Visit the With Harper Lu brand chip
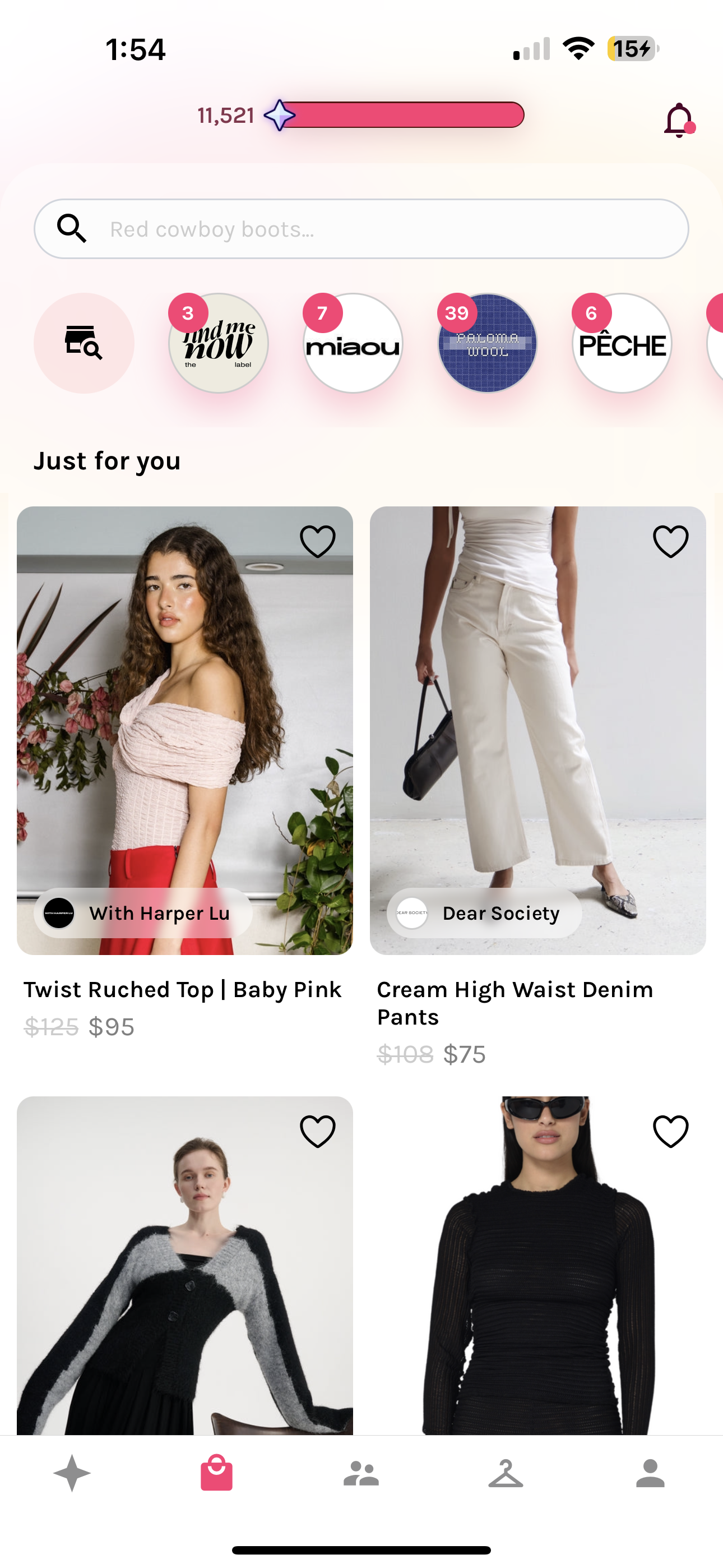This screenshot has height=1568, width=723. click(x=143, y=913)
